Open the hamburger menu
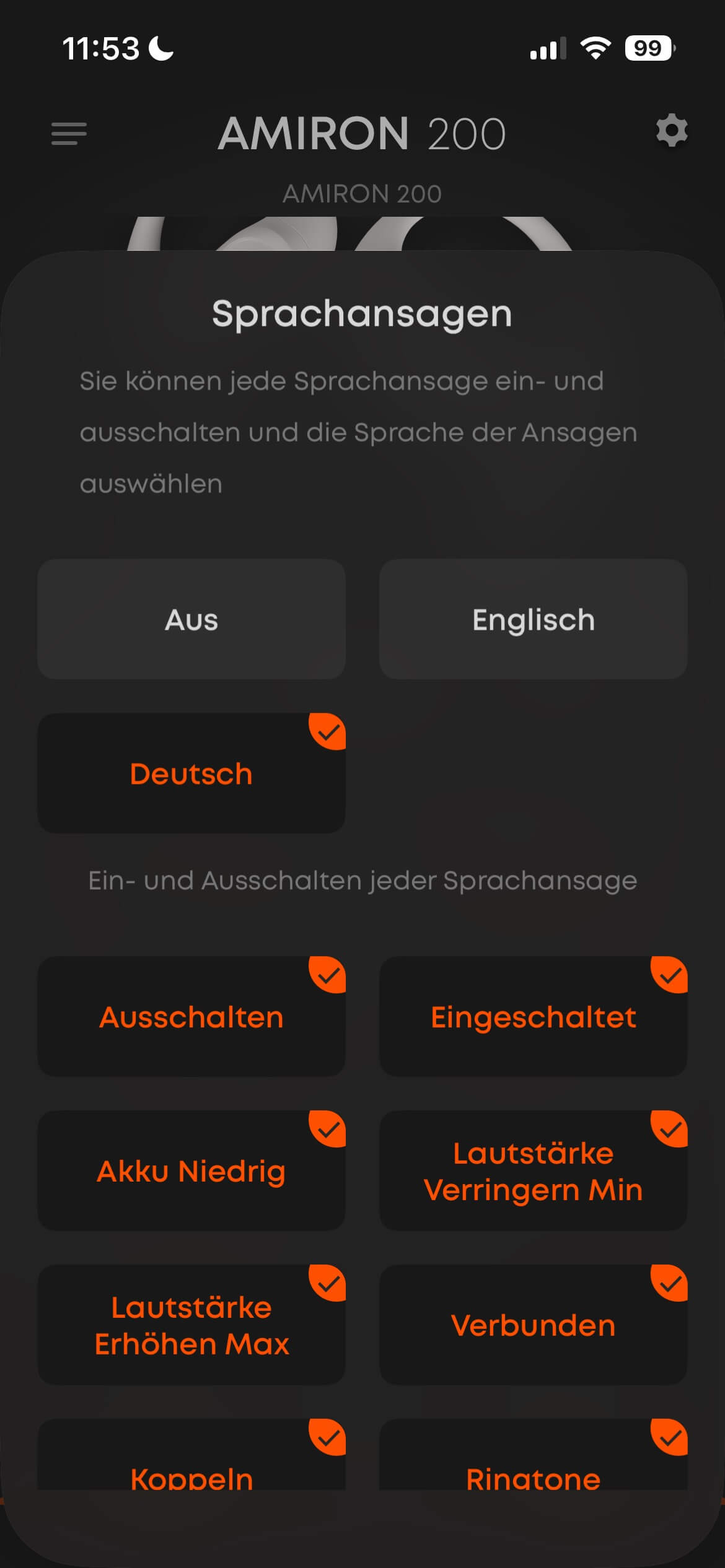 click(x=69, y=133)
